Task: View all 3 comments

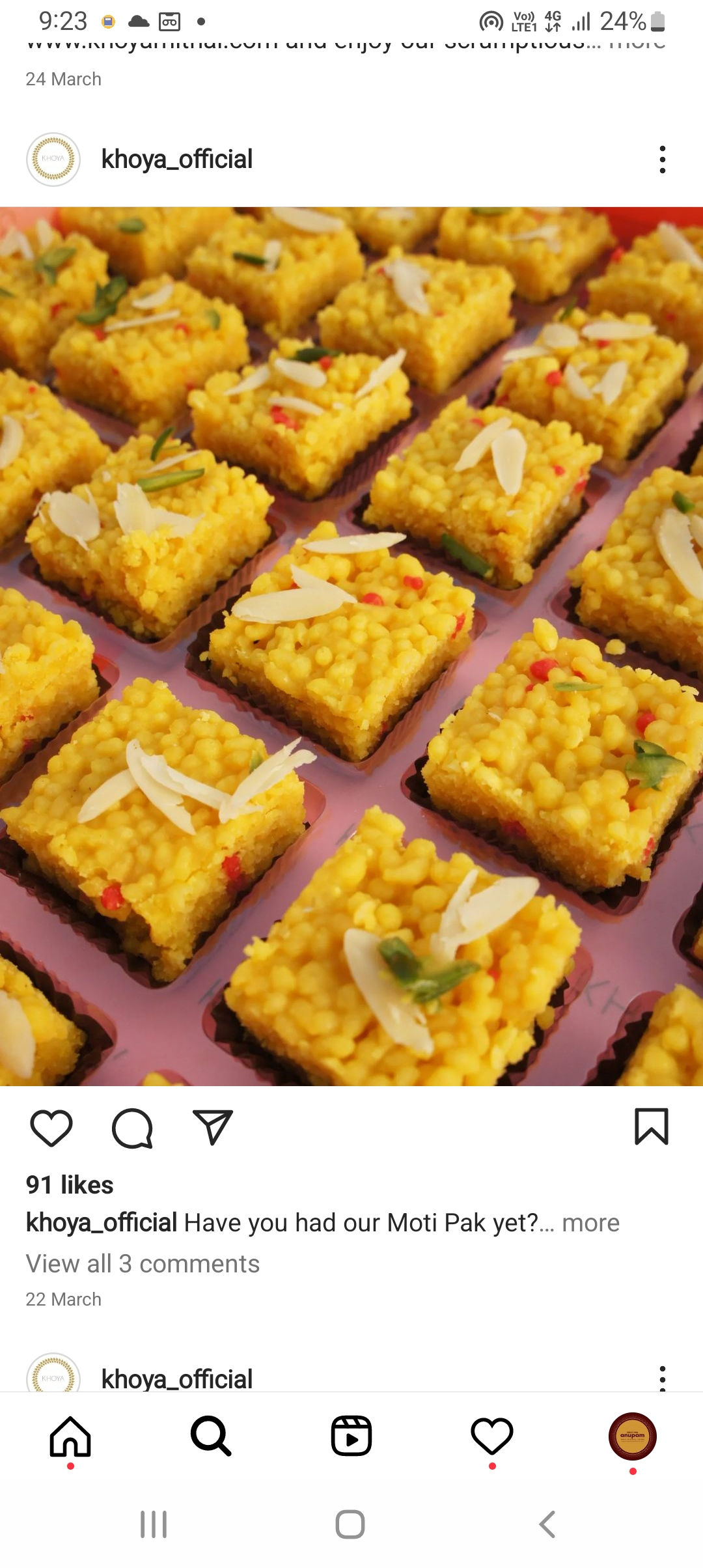Action: click(x=143, y=1264)
